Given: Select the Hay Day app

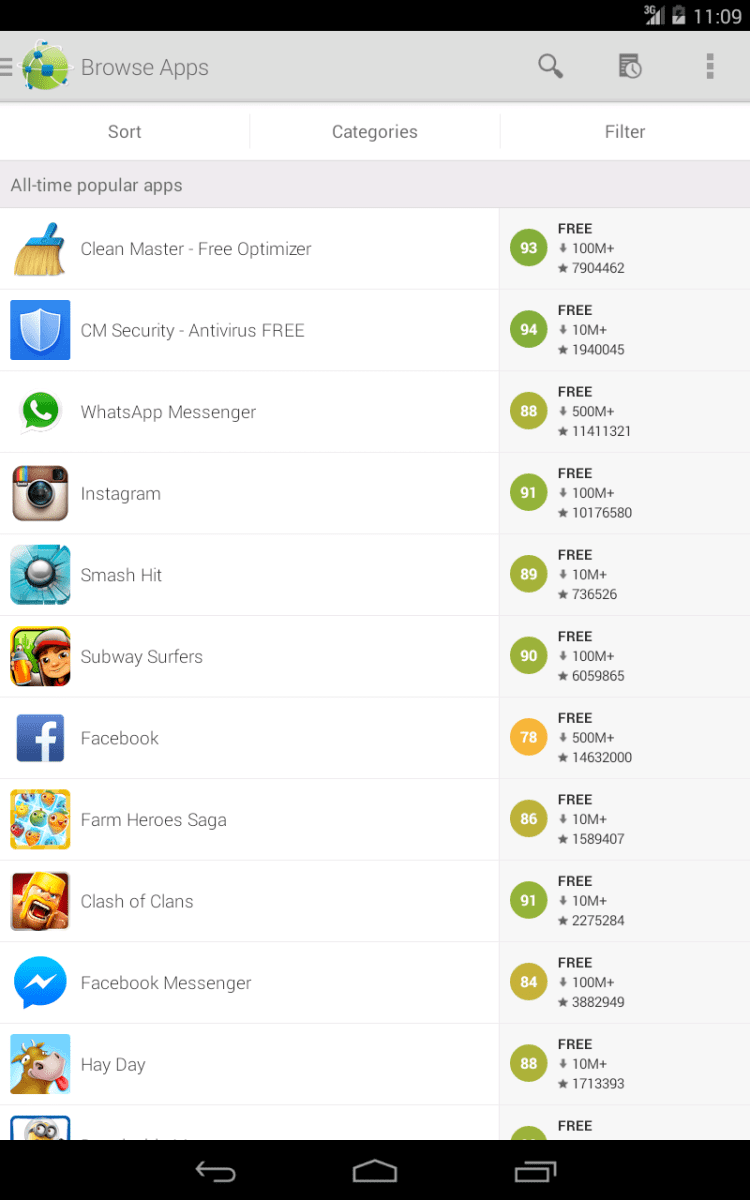Looking at the screenshot, I should point(113,1064).
